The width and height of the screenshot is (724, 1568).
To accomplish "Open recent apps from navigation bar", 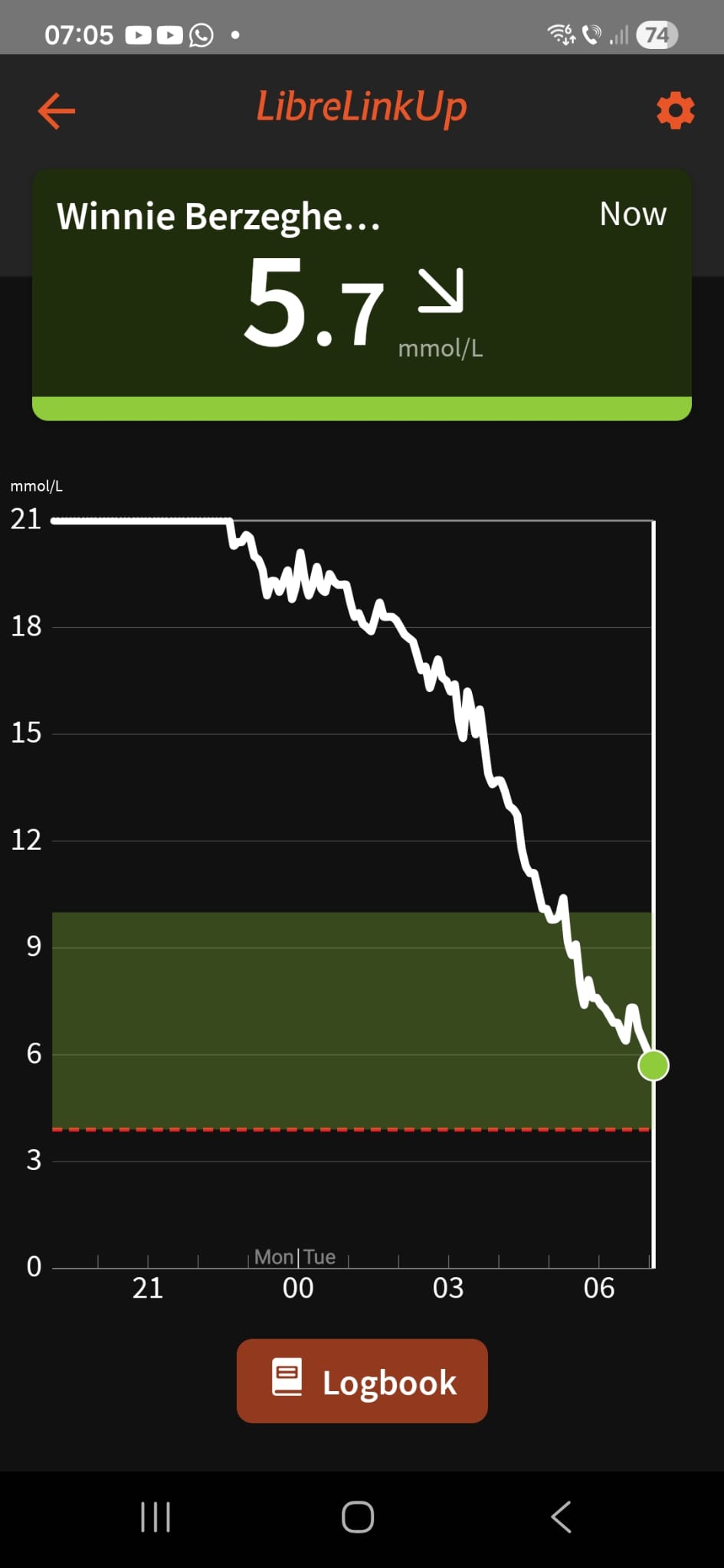I will (x=156, y=1517).
